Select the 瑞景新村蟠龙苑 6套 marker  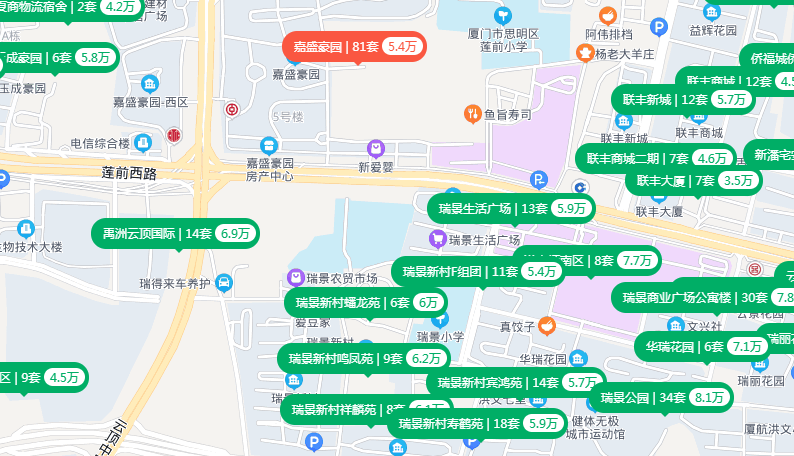click(x=366, y=303)
